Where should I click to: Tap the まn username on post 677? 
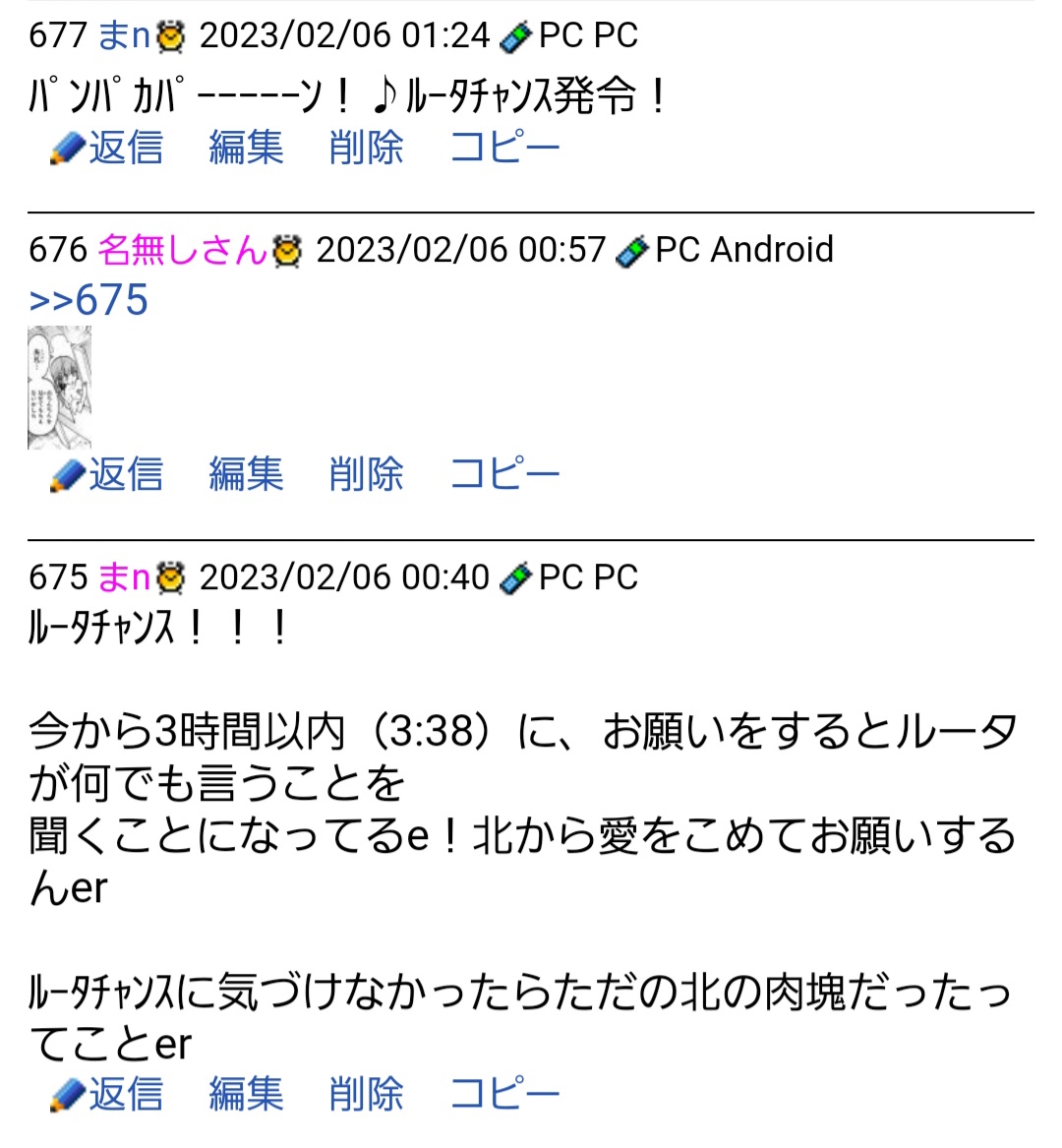(124, 35)
